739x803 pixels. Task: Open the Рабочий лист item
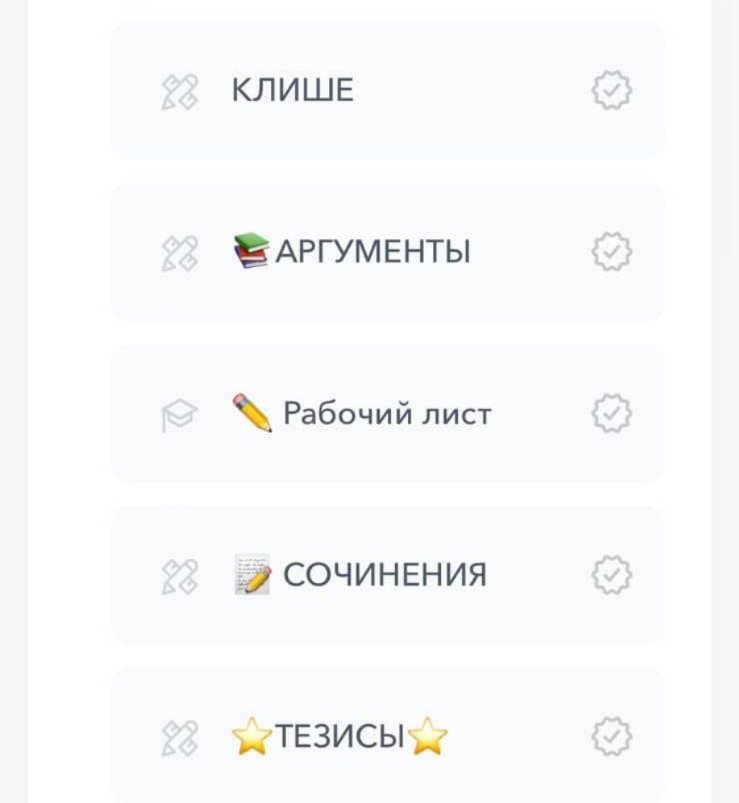tap(386, 414)
